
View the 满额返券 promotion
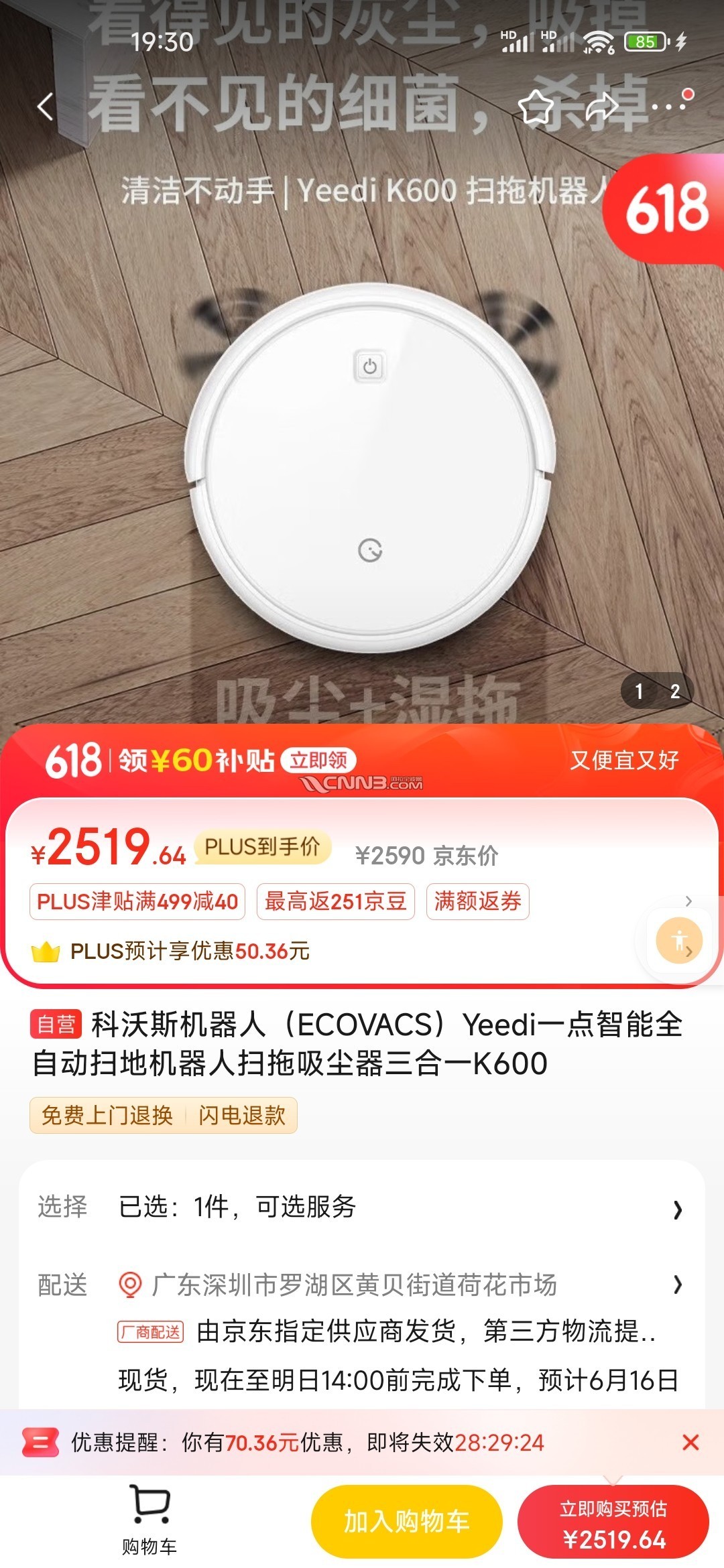coord(477,901)
